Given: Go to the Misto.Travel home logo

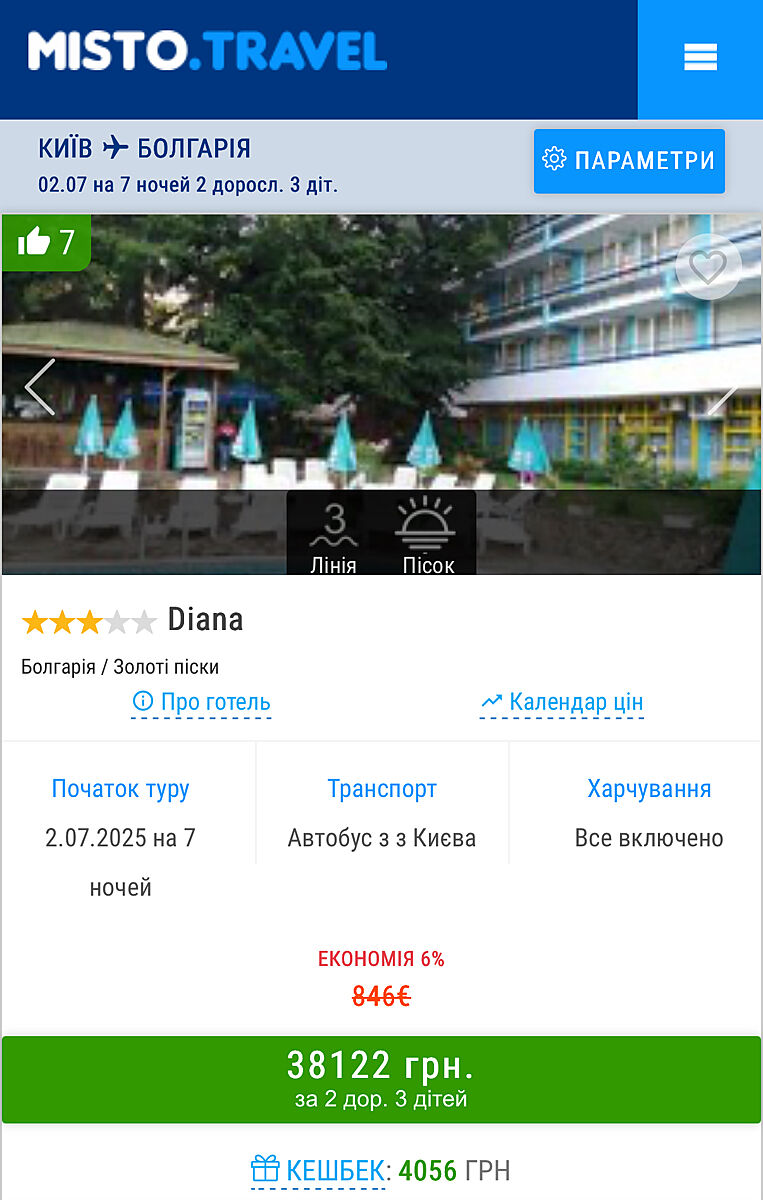Looking at the screenshot, I should (x=207, y=52).
